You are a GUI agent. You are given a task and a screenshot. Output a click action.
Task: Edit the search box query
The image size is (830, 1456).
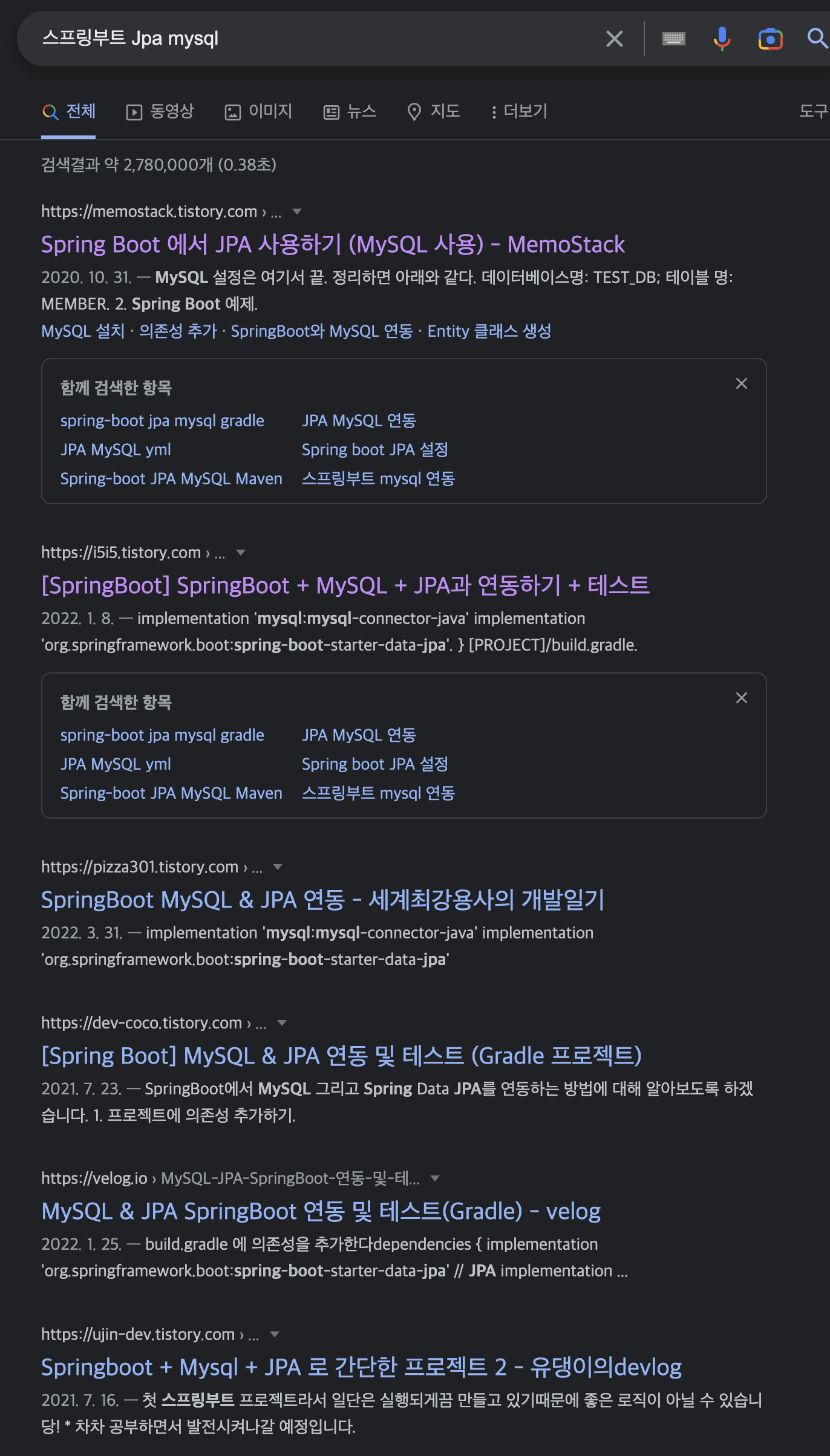(x=302, y=39)
